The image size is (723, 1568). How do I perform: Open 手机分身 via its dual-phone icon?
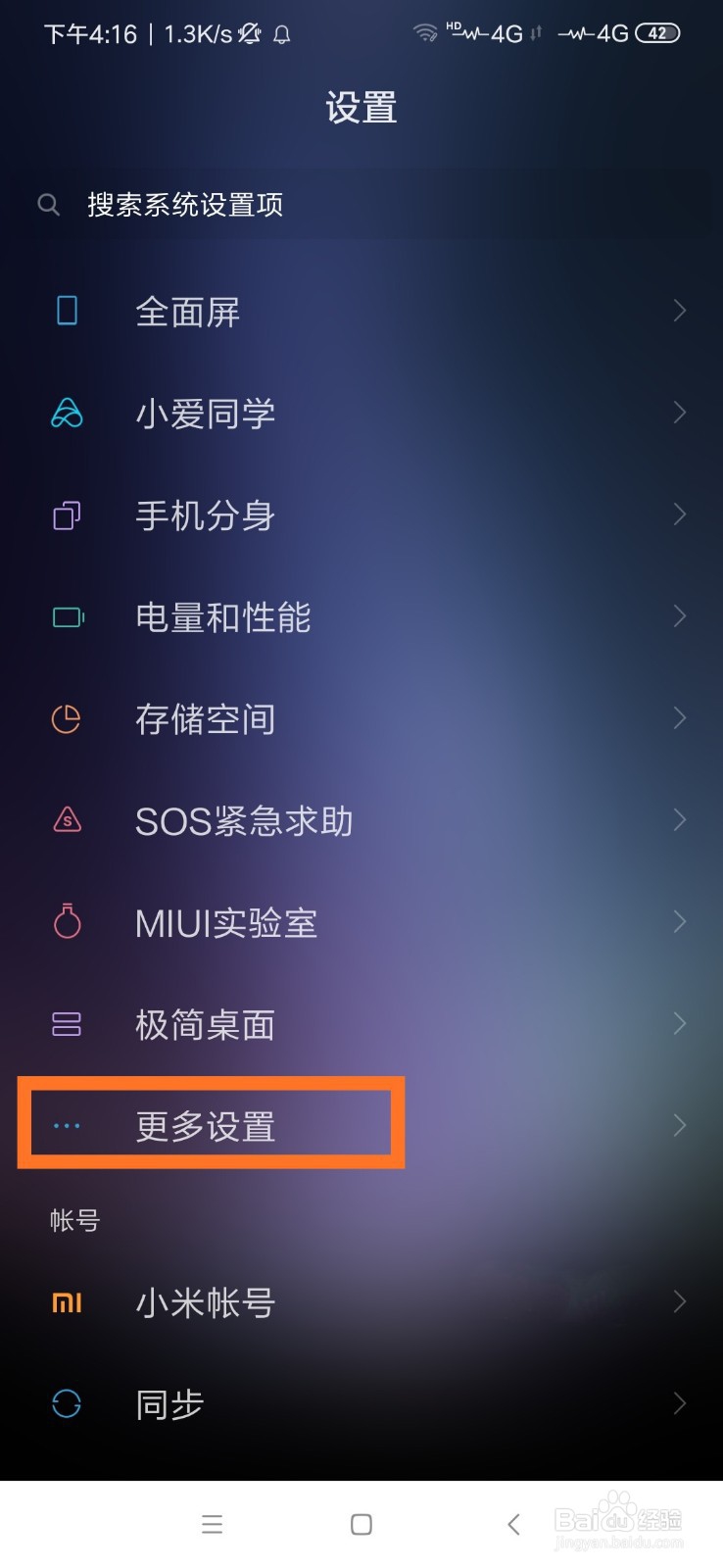pyautogui.click(x=66, y=514)
